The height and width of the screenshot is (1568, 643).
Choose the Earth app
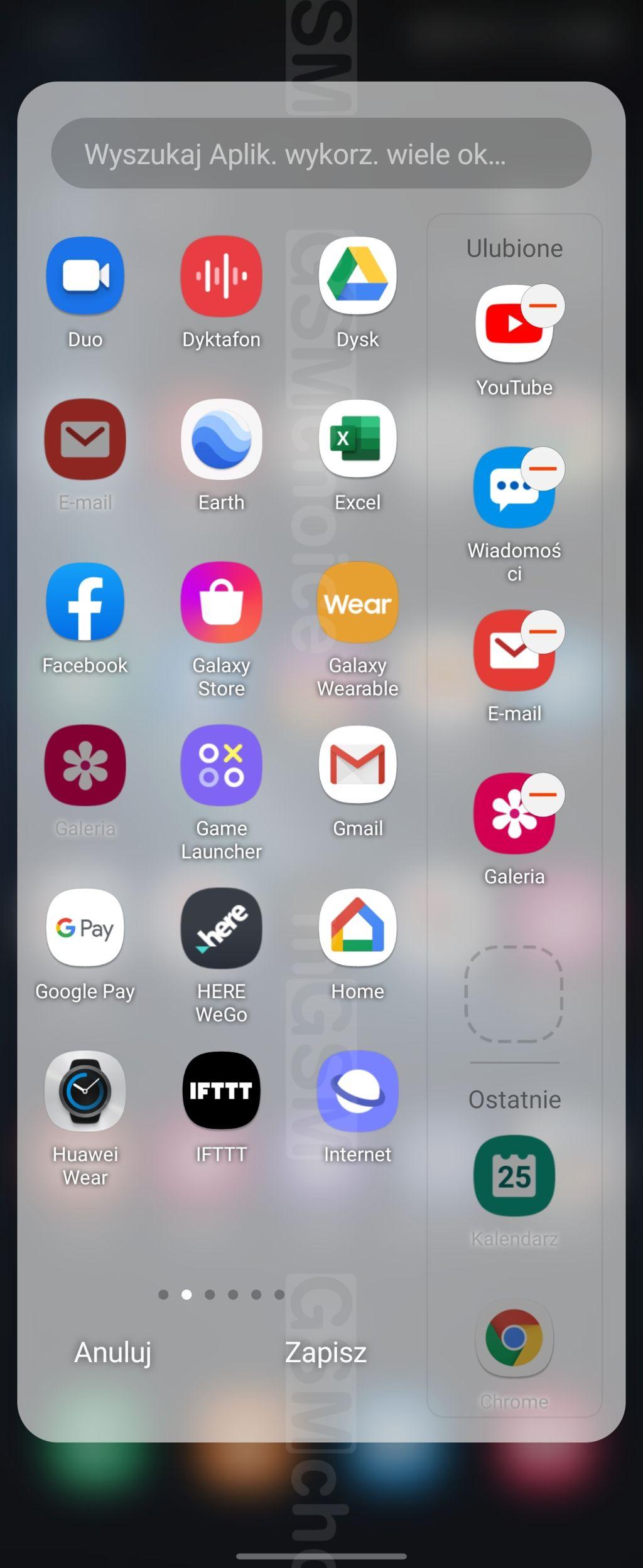click(x=221, y=439)
